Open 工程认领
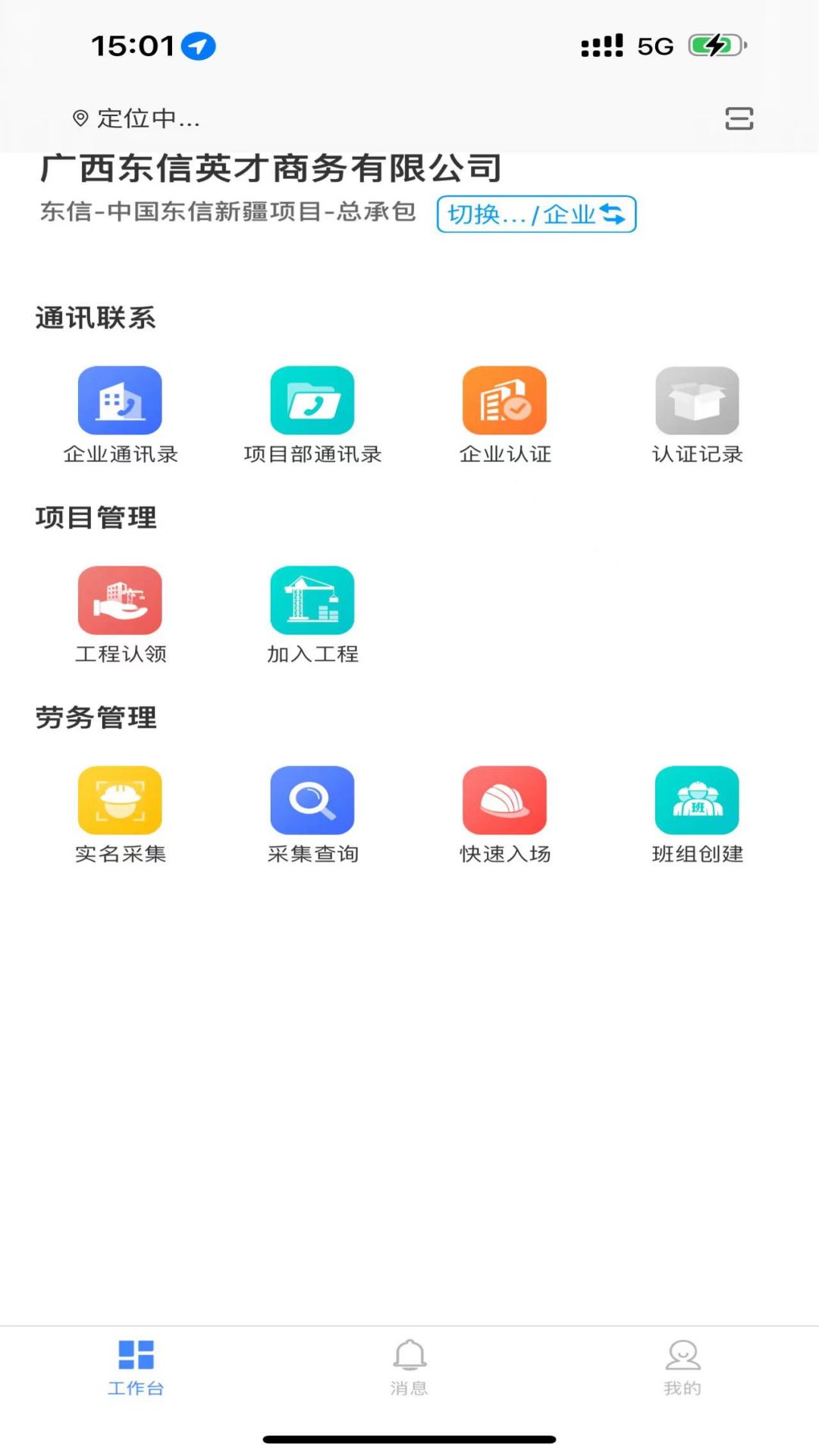 tap(120, 615)
